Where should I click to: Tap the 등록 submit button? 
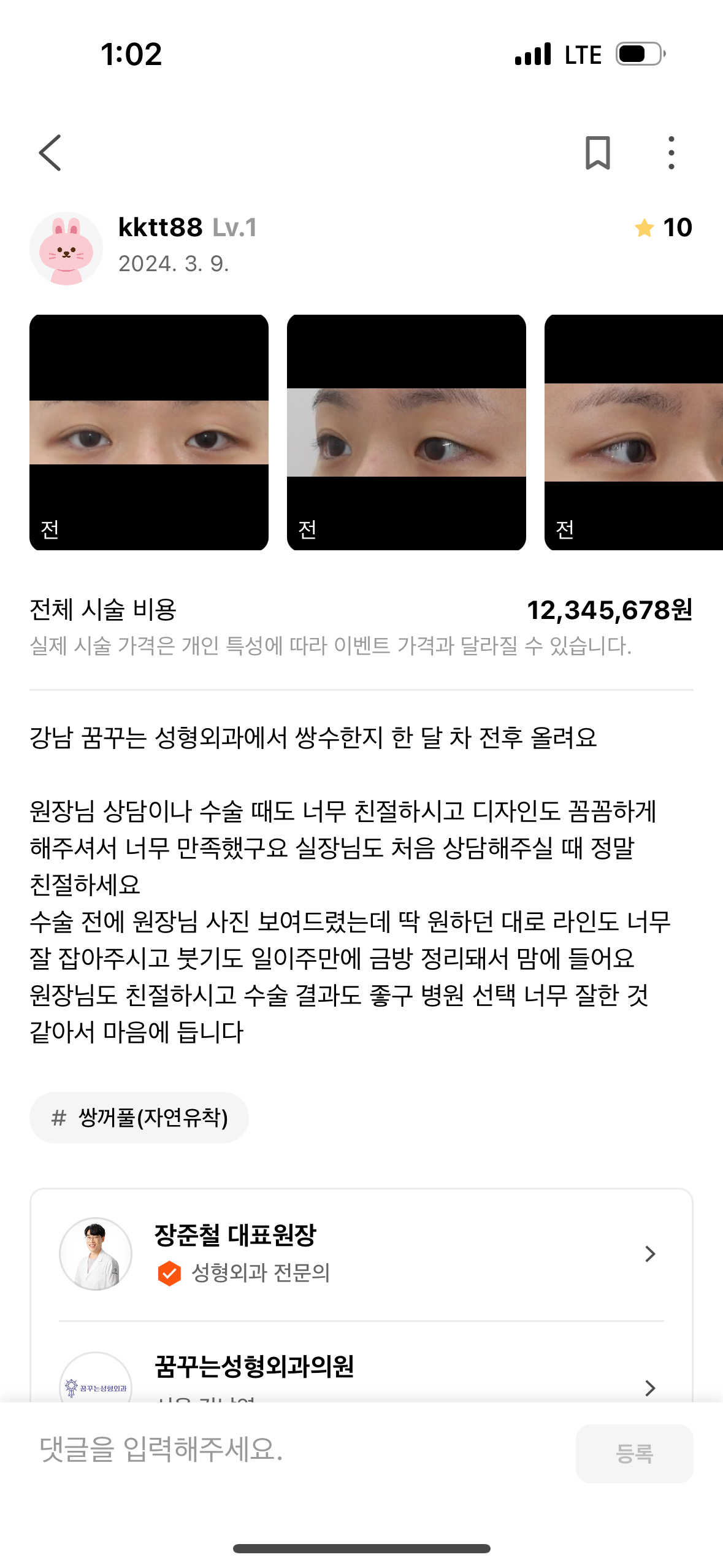point(634,1453)
